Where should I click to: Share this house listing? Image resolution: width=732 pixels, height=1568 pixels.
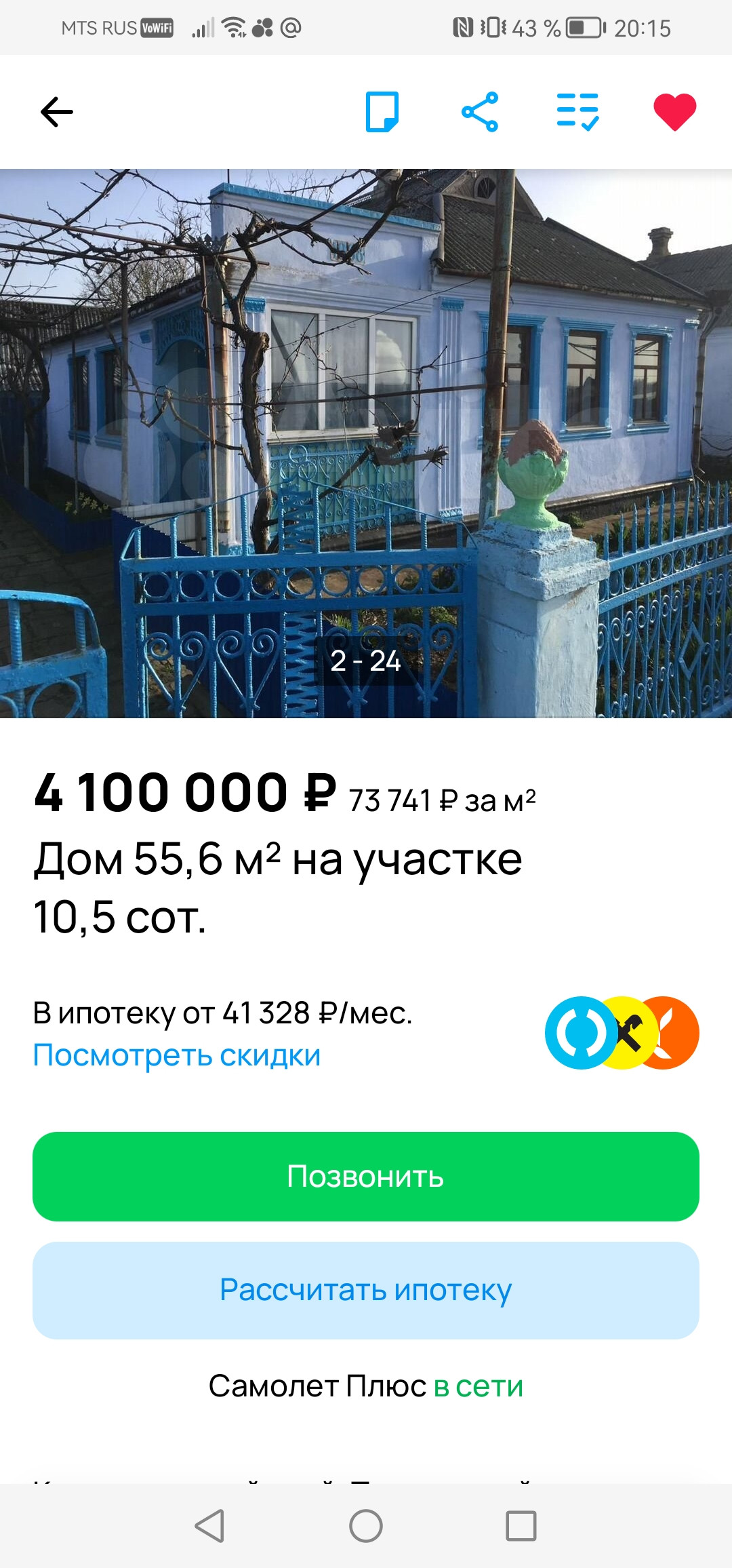tap(480, 112)
